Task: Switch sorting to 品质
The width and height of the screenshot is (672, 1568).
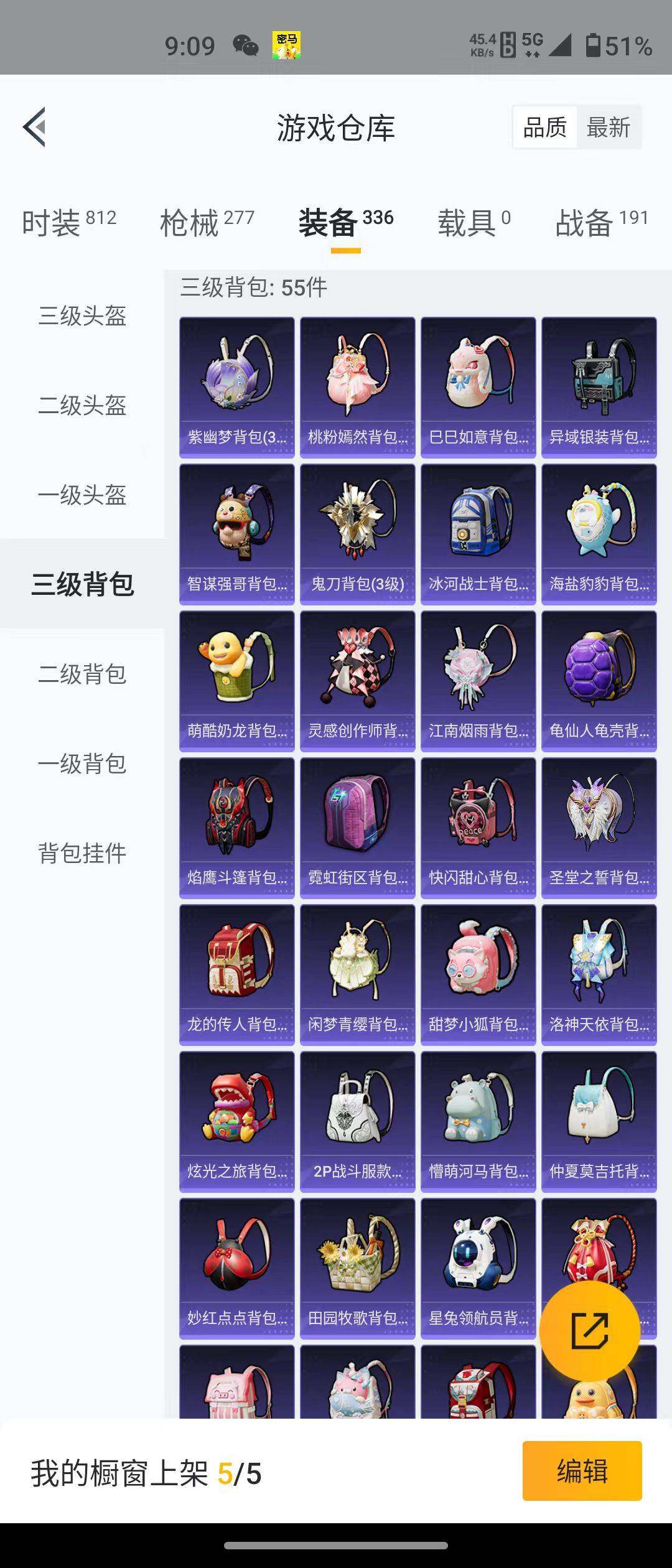Action: (x=544, y=128)
